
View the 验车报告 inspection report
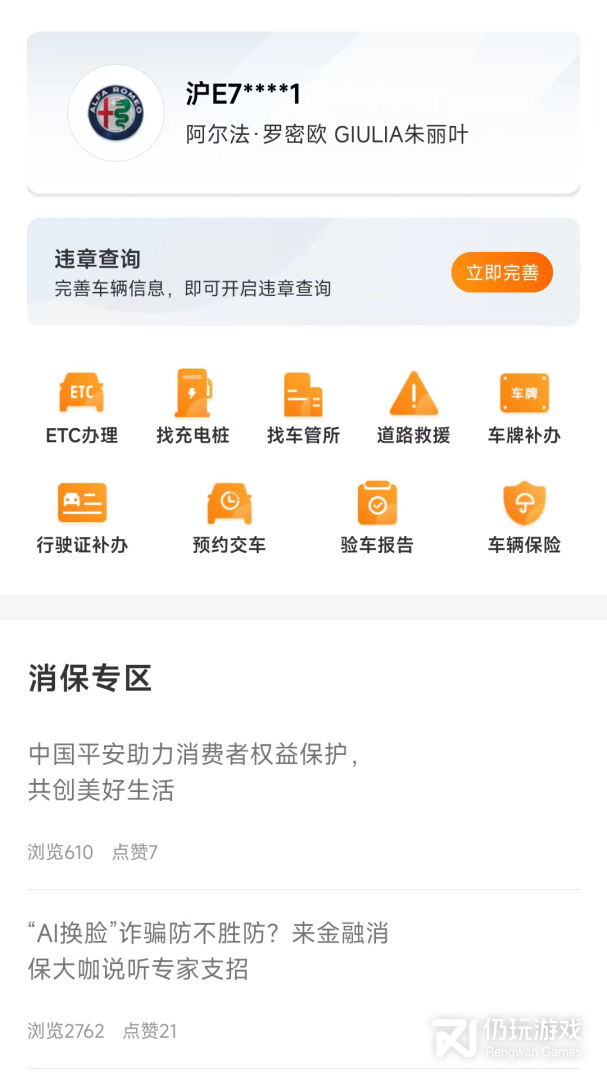tap(377, 517)
